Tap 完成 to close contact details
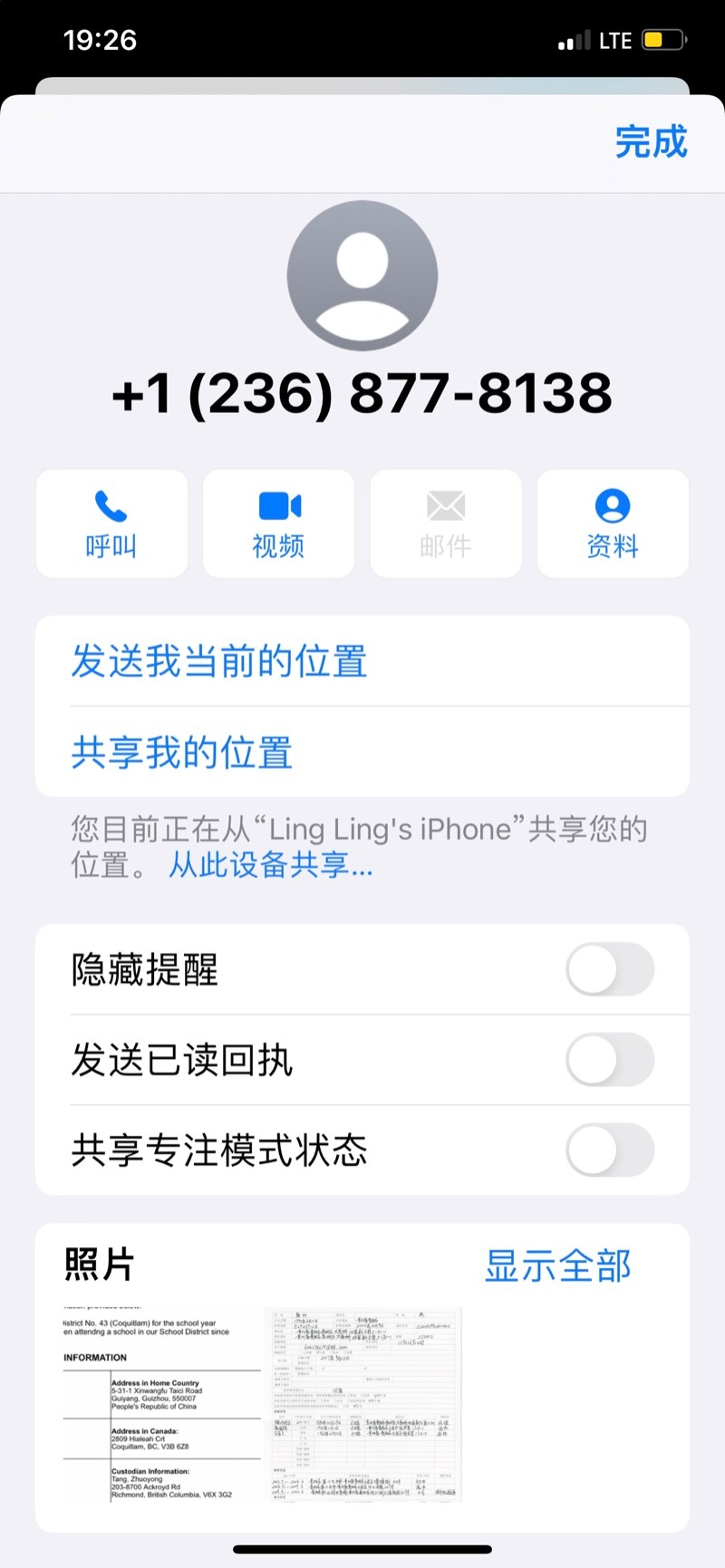Screen dimensions: 725x1568 coord(651,142)
